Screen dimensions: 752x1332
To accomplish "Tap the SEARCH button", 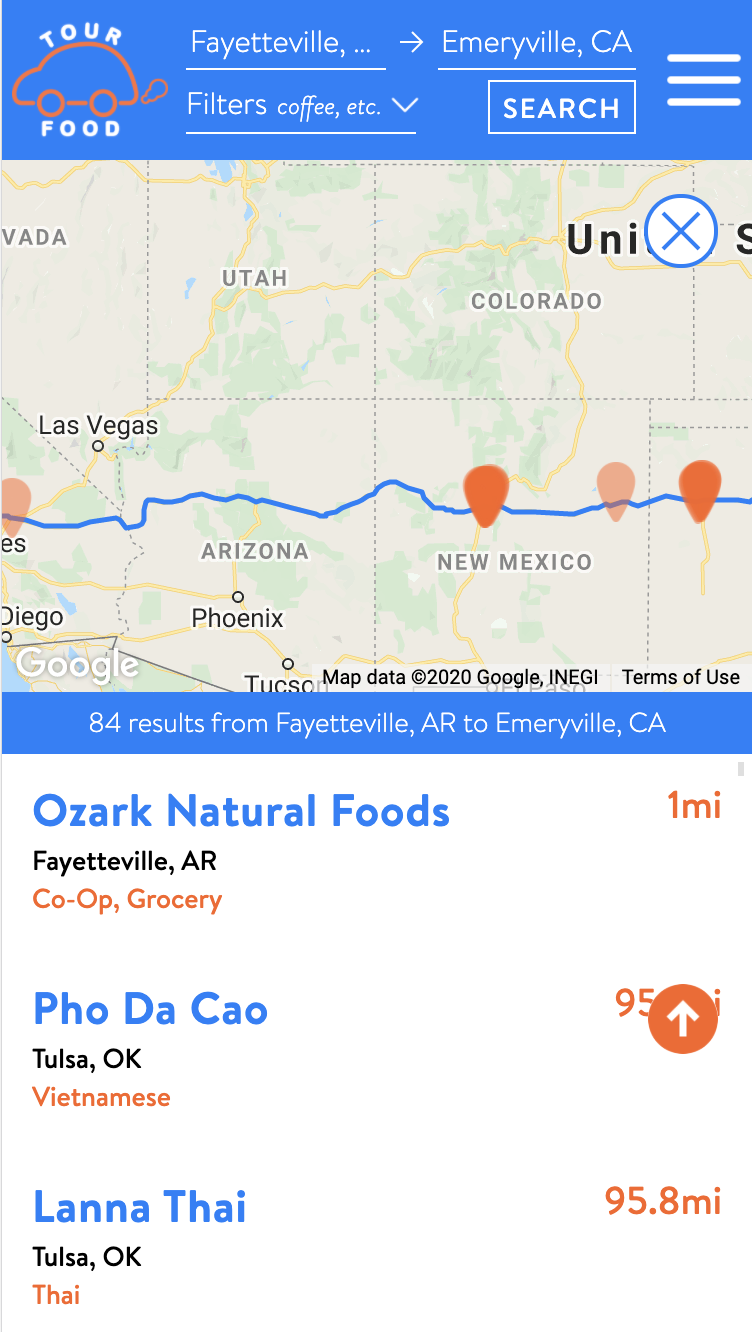I will [x=562, y=107].
